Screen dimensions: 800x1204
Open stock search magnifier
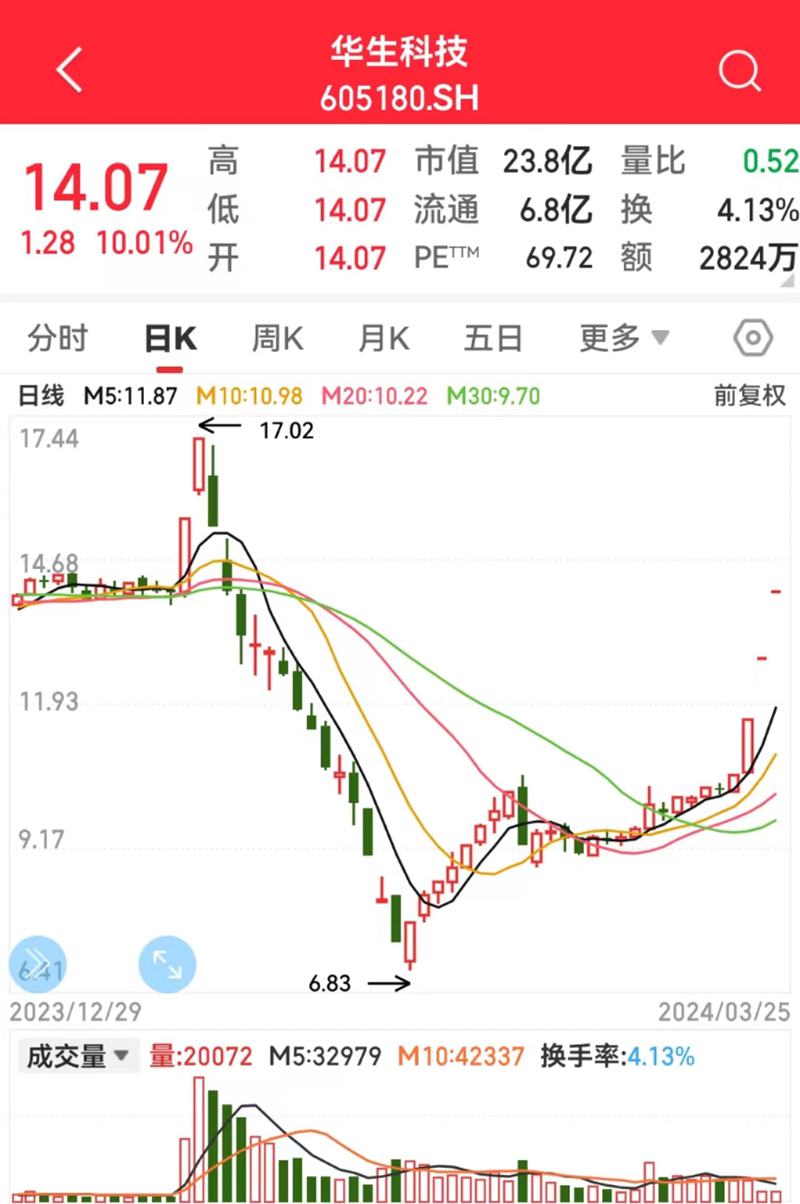click(x=740, y=71)
